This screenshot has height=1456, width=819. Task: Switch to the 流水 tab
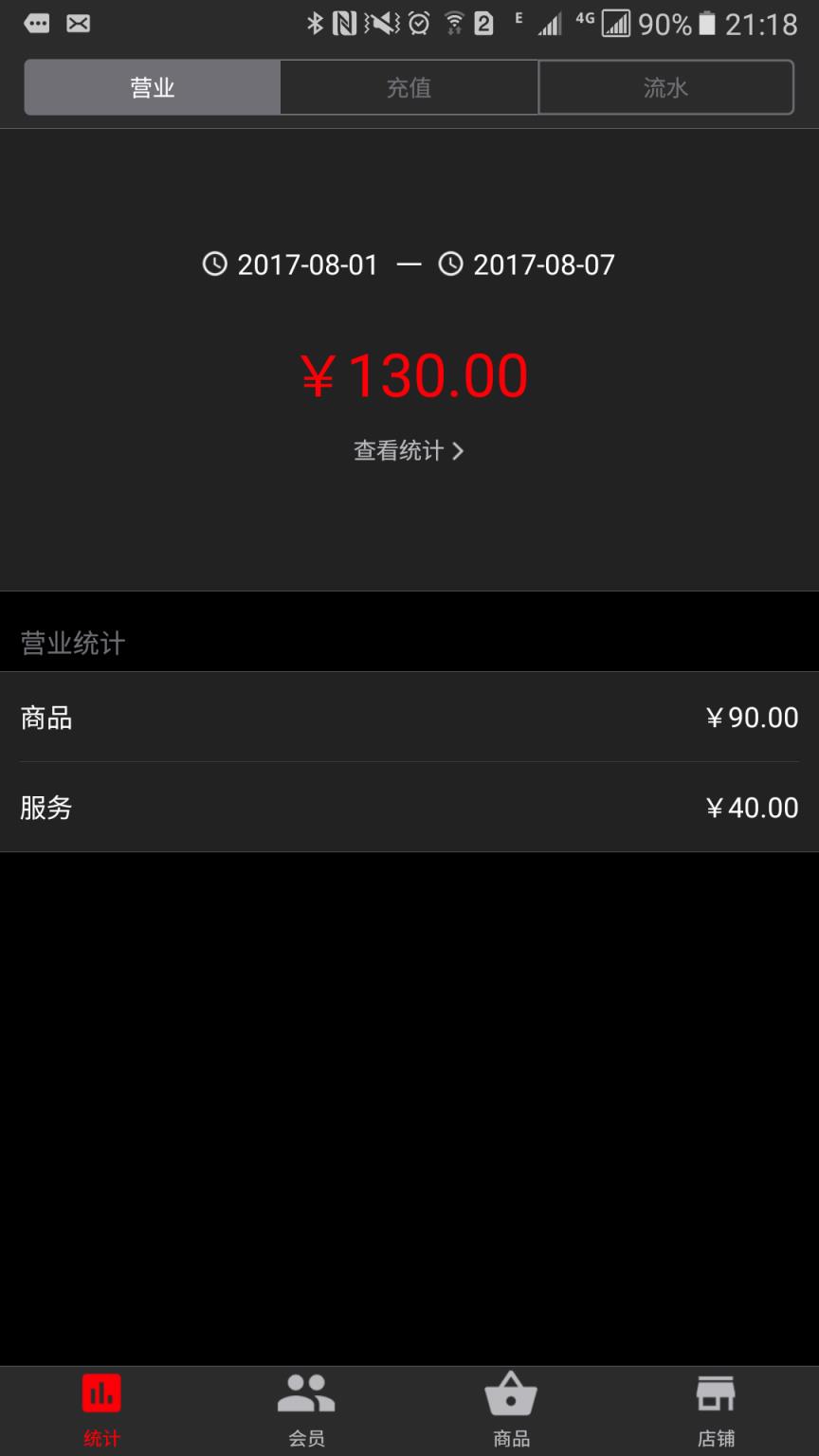(666, 87)
